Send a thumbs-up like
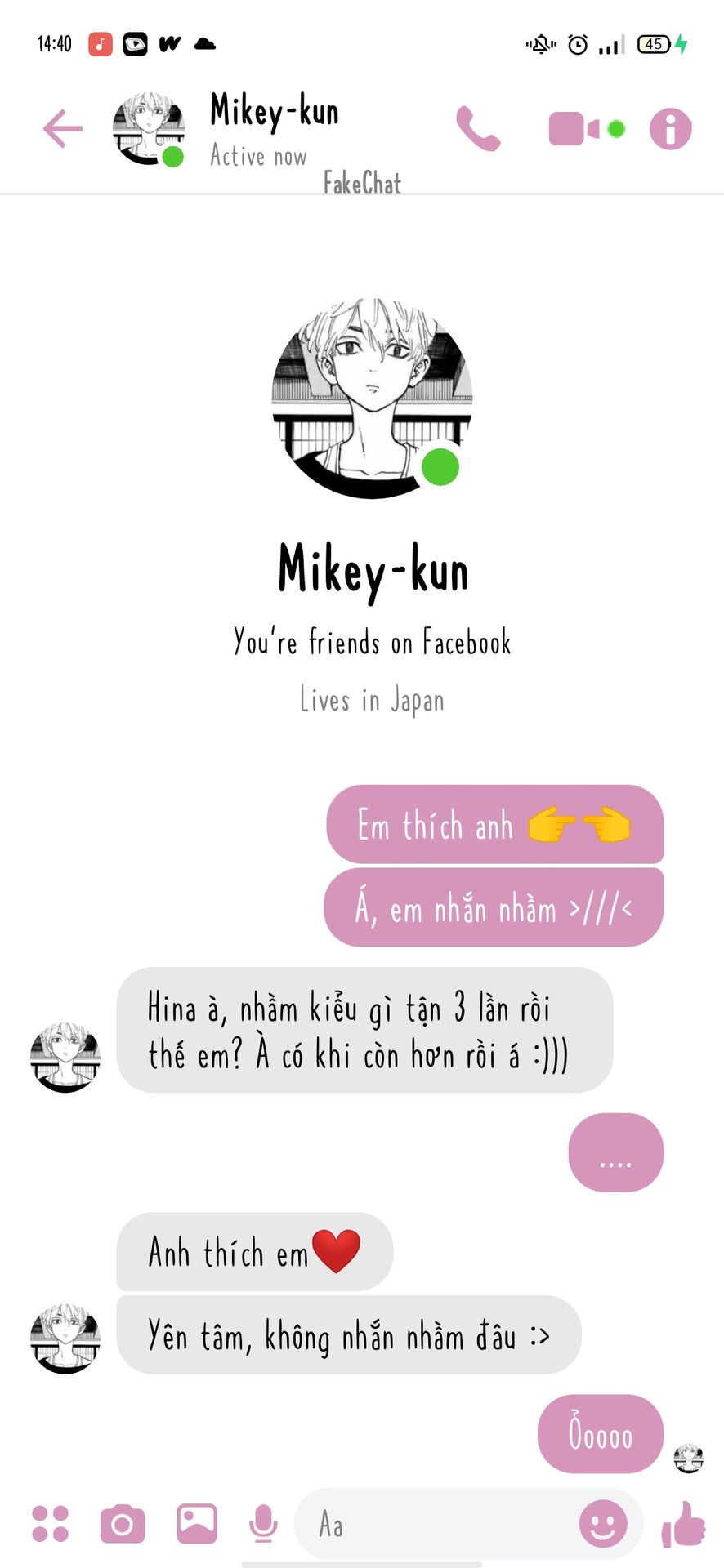The height and width of the screenshot is (1568, 724). [x=683, y=1524]
